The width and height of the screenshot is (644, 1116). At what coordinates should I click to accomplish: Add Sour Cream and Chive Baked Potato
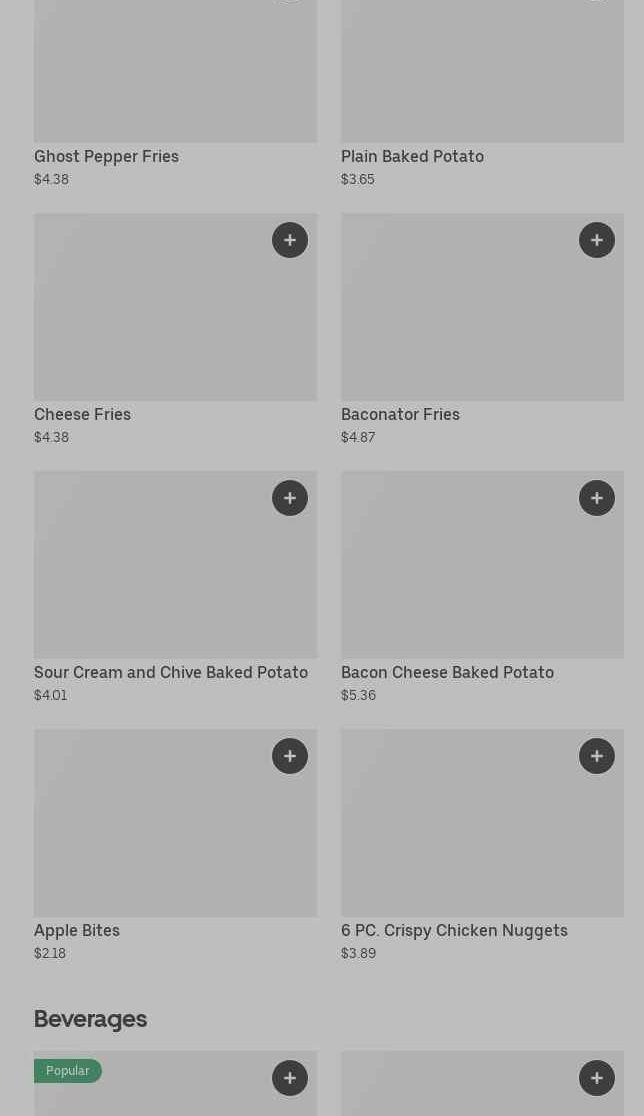(290, 498)
